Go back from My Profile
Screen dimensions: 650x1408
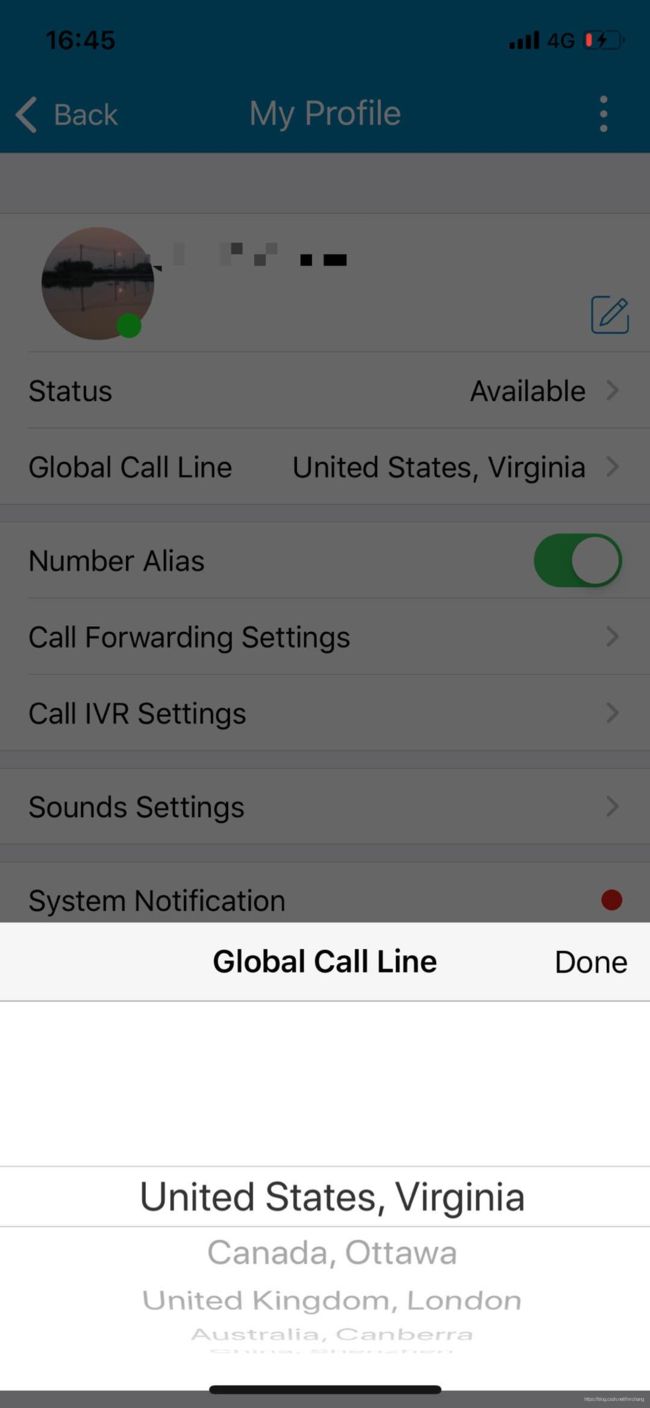(66, 115)
